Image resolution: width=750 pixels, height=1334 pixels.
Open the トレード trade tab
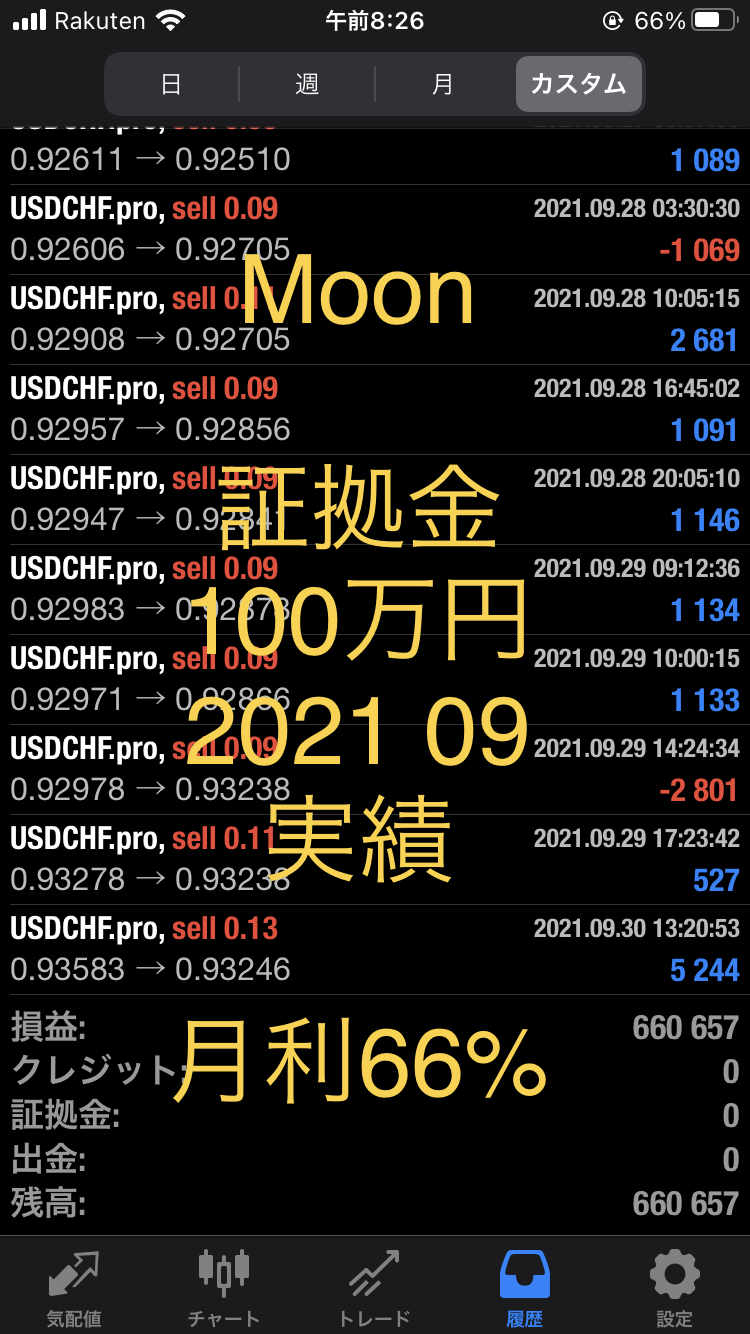click(374, 1287)
